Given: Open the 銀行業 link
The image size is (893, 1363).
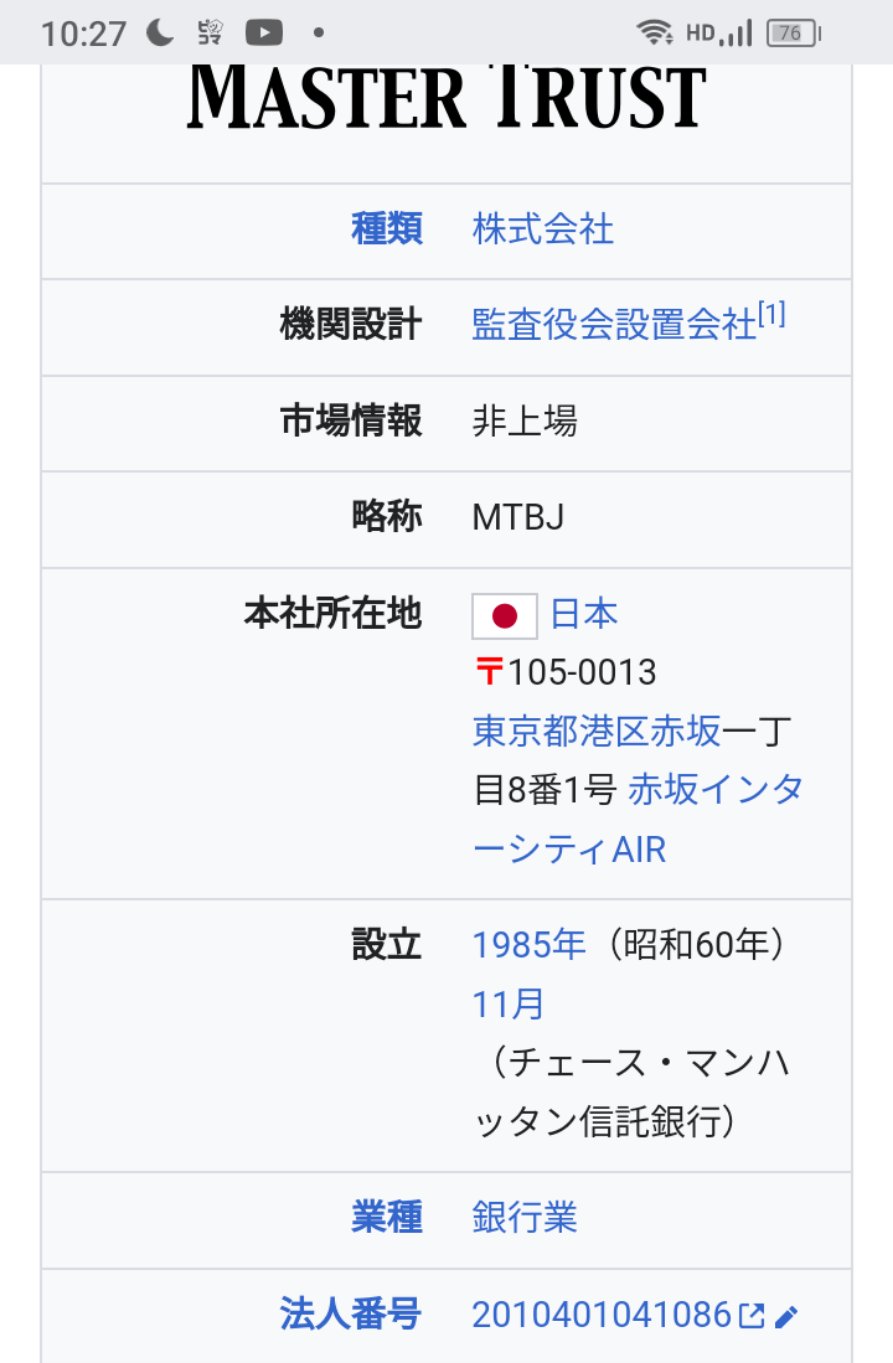Looking at the screenshot, I should (x=524, y=1218).
